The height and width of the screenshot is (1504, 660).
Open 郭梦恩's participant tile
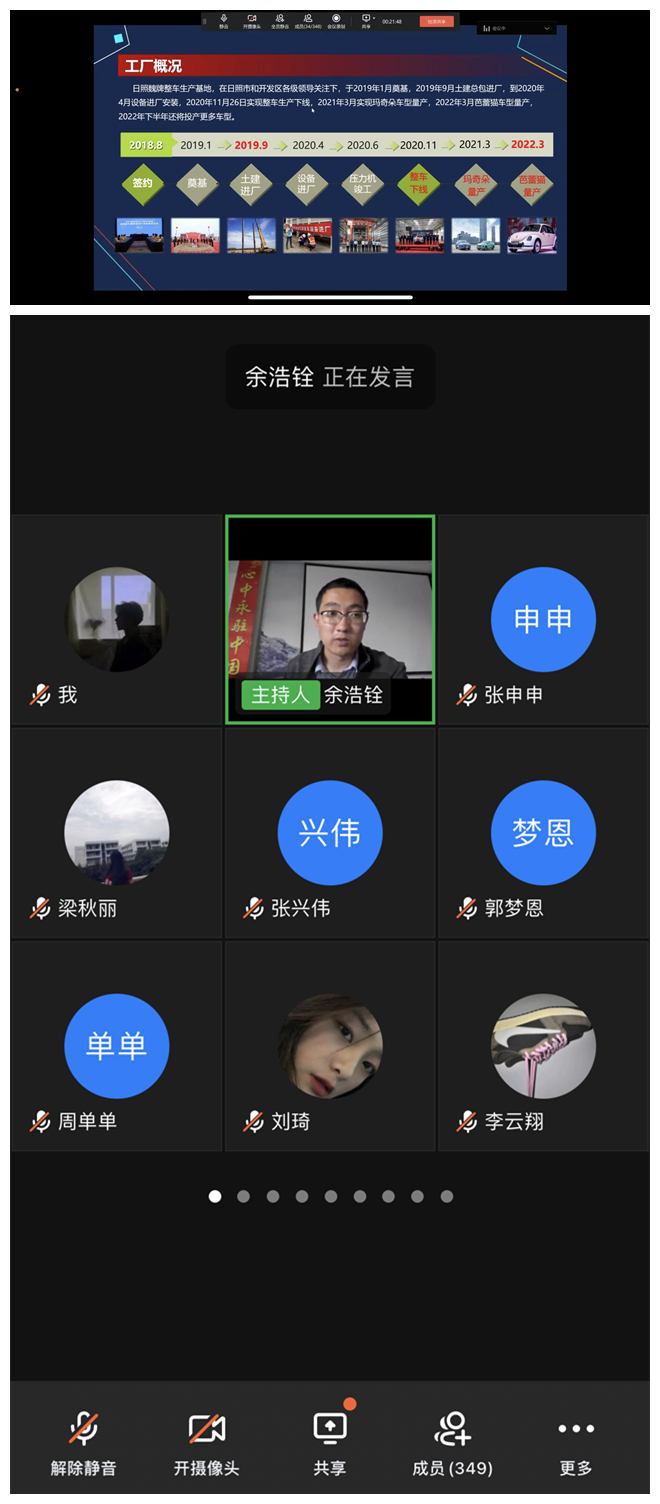(543, 833)
